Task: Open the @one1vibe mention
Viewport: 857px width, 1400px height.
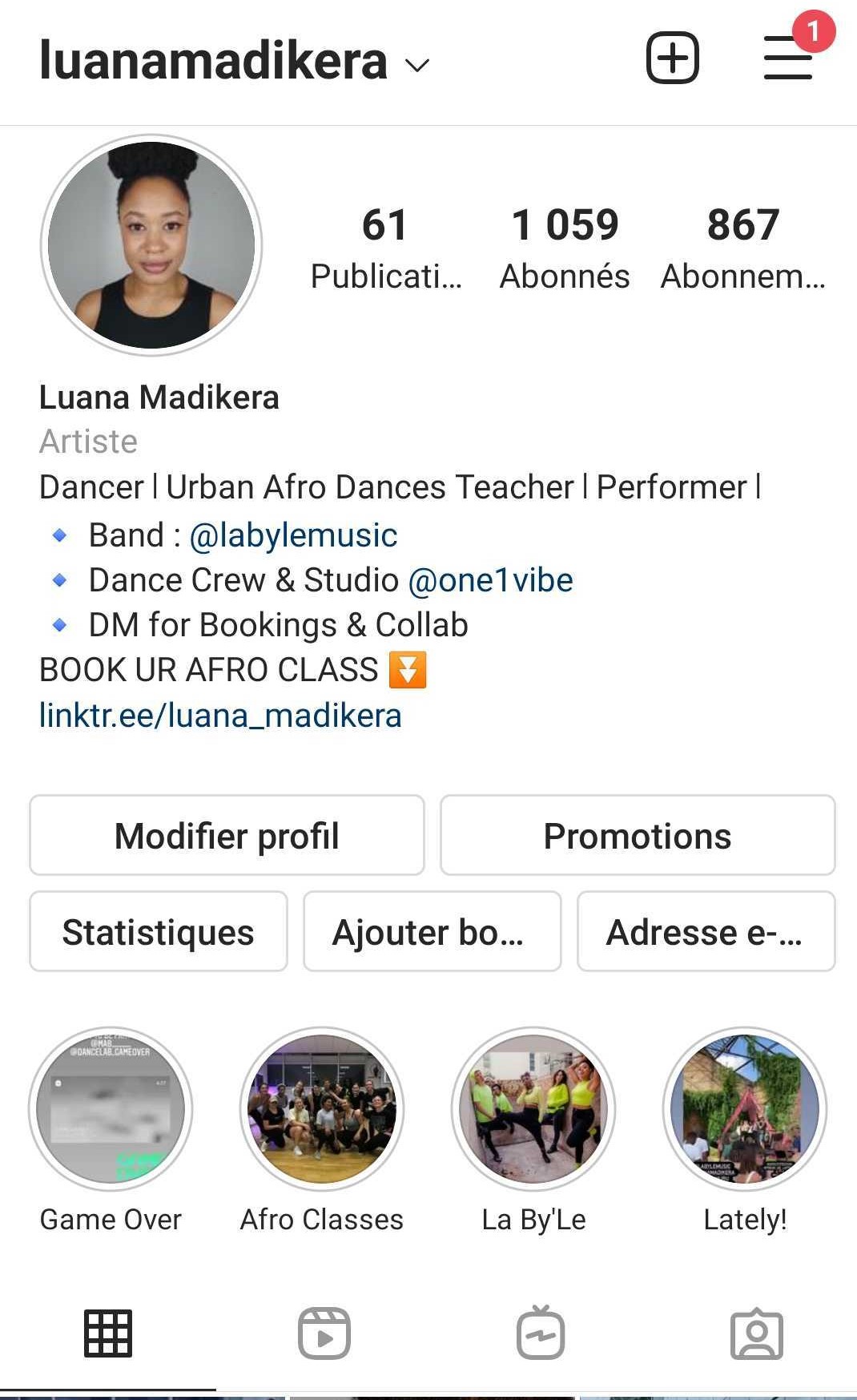Action: pyautogui.click(x=490, y=580)
